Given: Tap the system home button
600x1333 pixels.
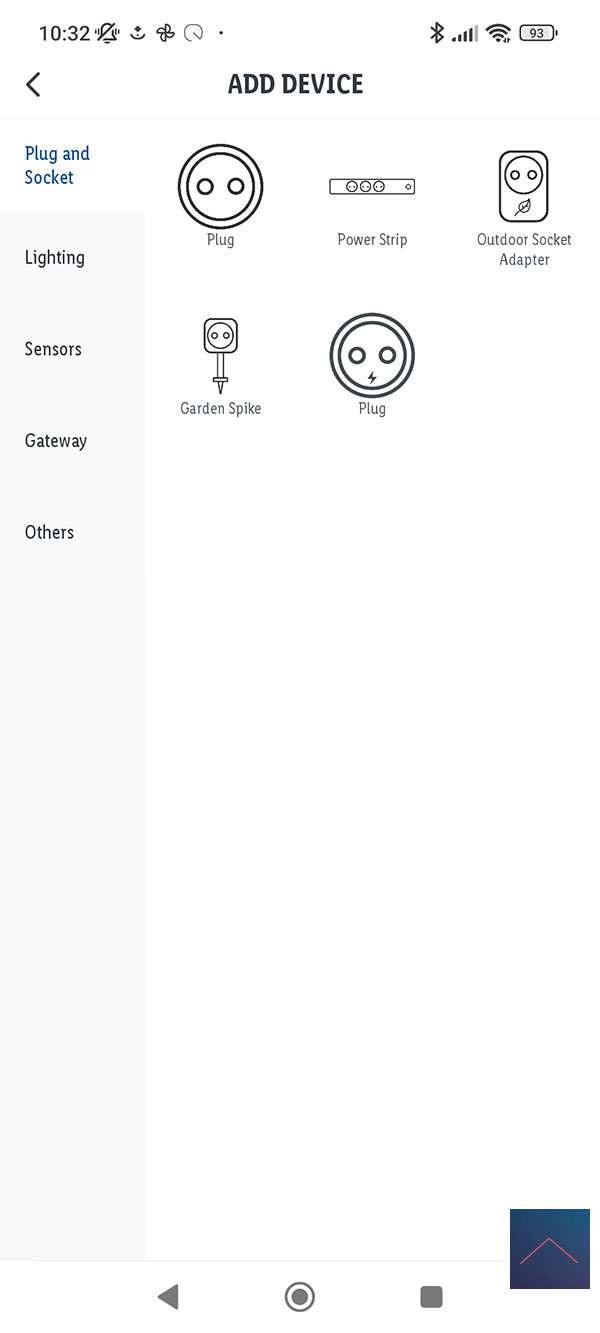Looking at the screenshot, I should click(299, 1297).
